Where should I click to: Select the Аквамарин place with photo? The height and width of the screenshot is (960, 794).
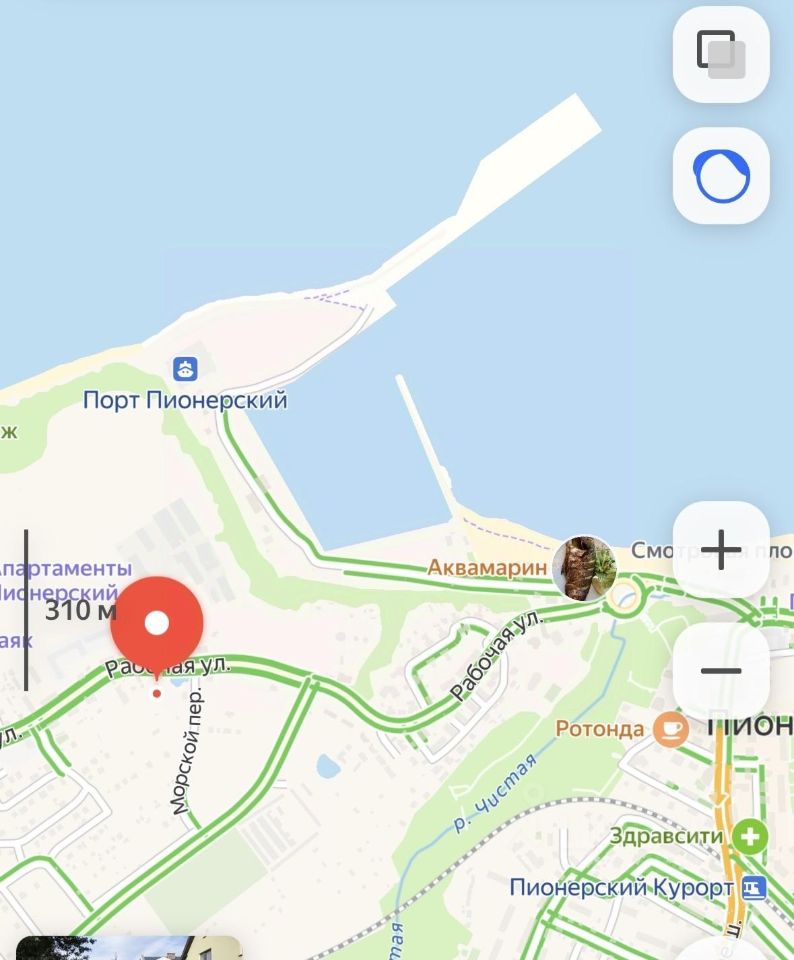(584, 568)
